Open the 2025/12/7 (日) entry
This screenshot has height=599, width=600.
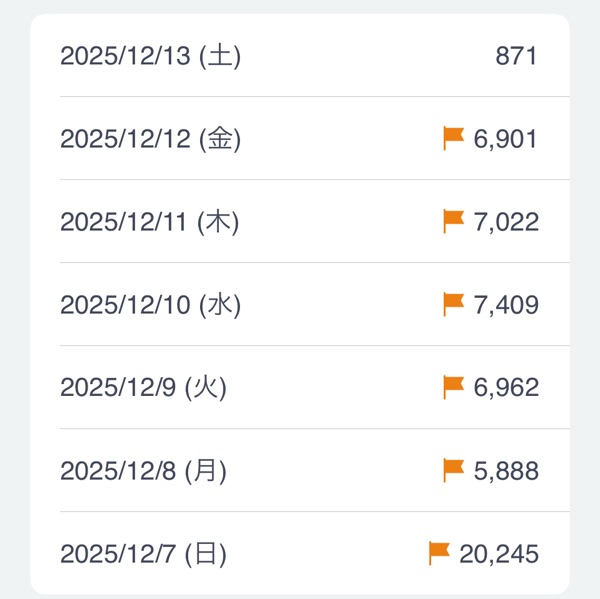point(299,553)
